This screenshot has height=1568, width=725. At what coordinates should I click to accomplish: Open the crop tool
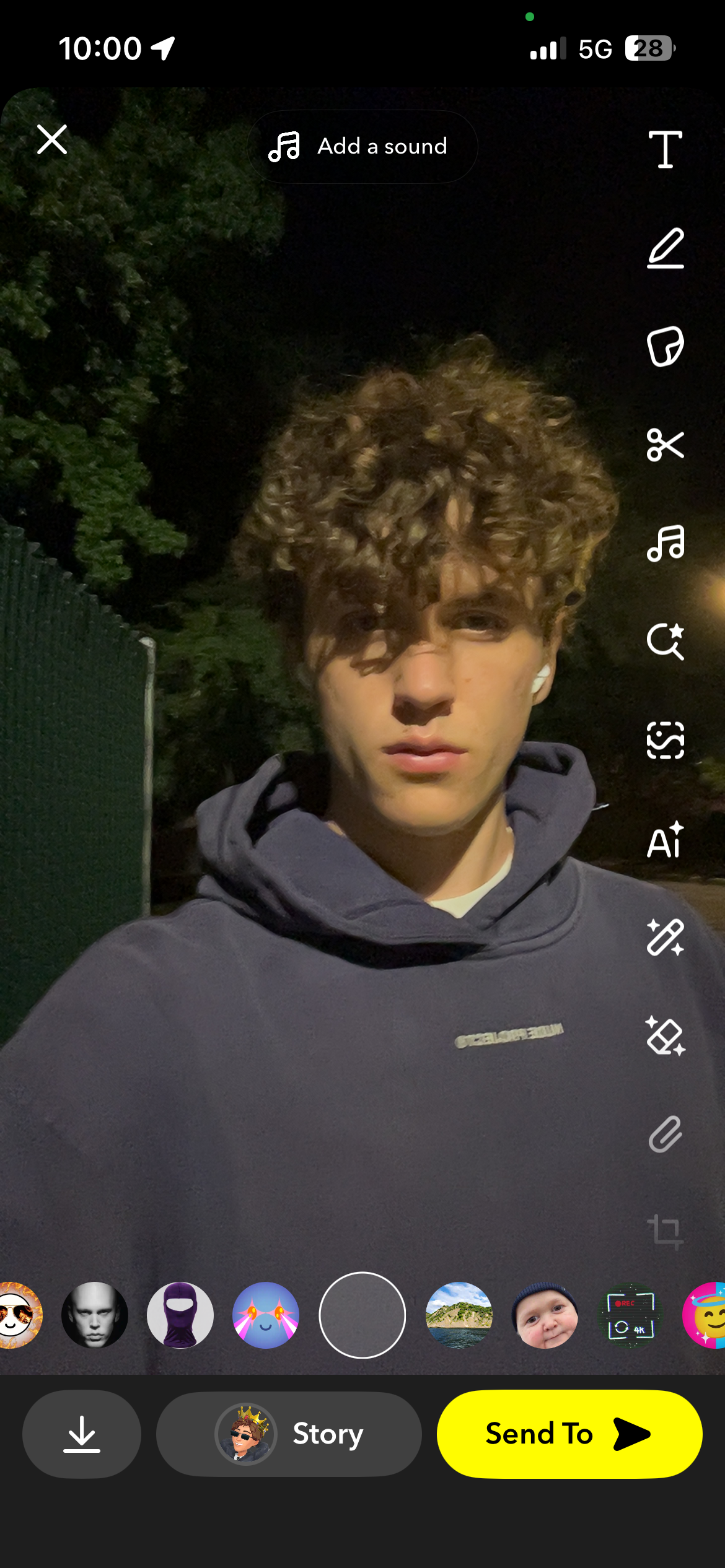(x=666, y=1232)
